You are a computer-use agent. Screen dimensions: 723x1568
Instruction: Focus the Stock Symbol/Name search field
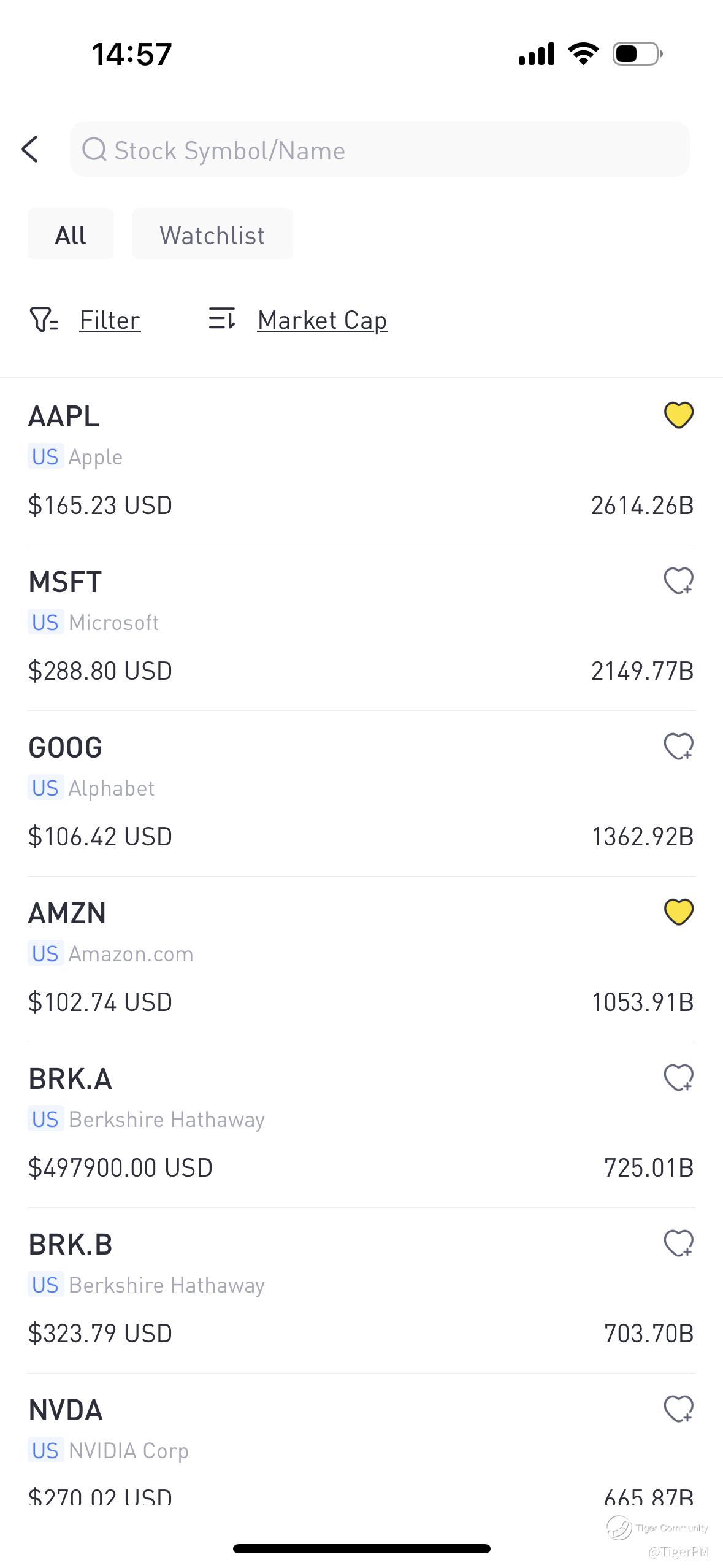[380, 150]
